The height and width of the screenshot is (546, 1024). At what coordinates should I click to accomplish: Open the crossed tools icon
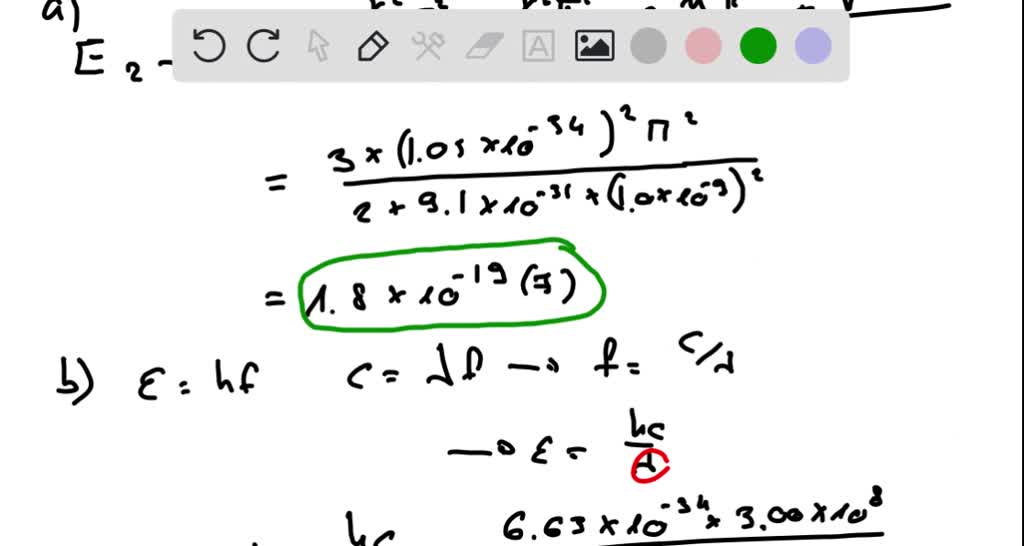pos(428,46)
